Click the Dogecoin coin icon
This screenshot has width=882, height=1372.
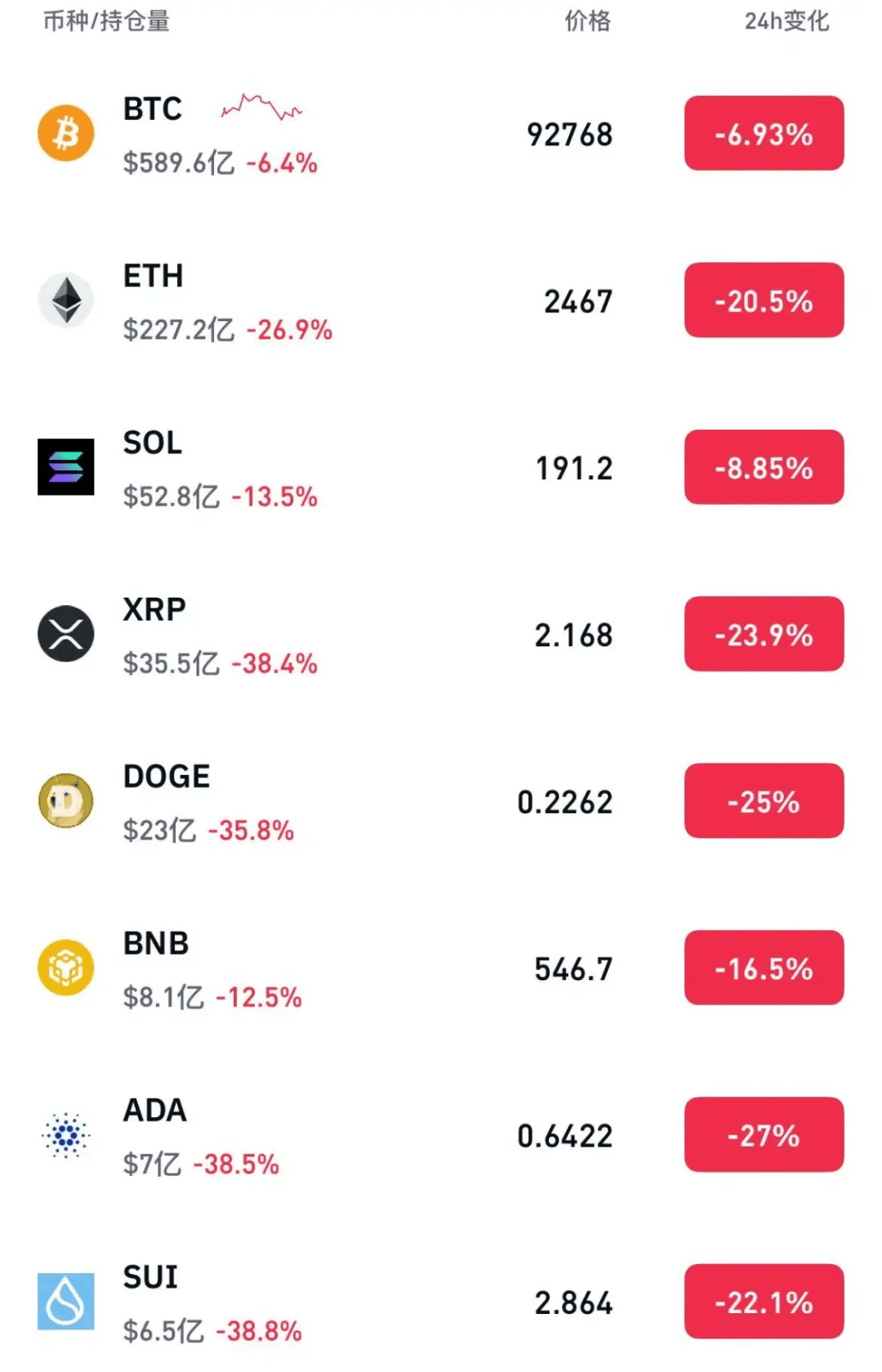(x=65, y=801)
